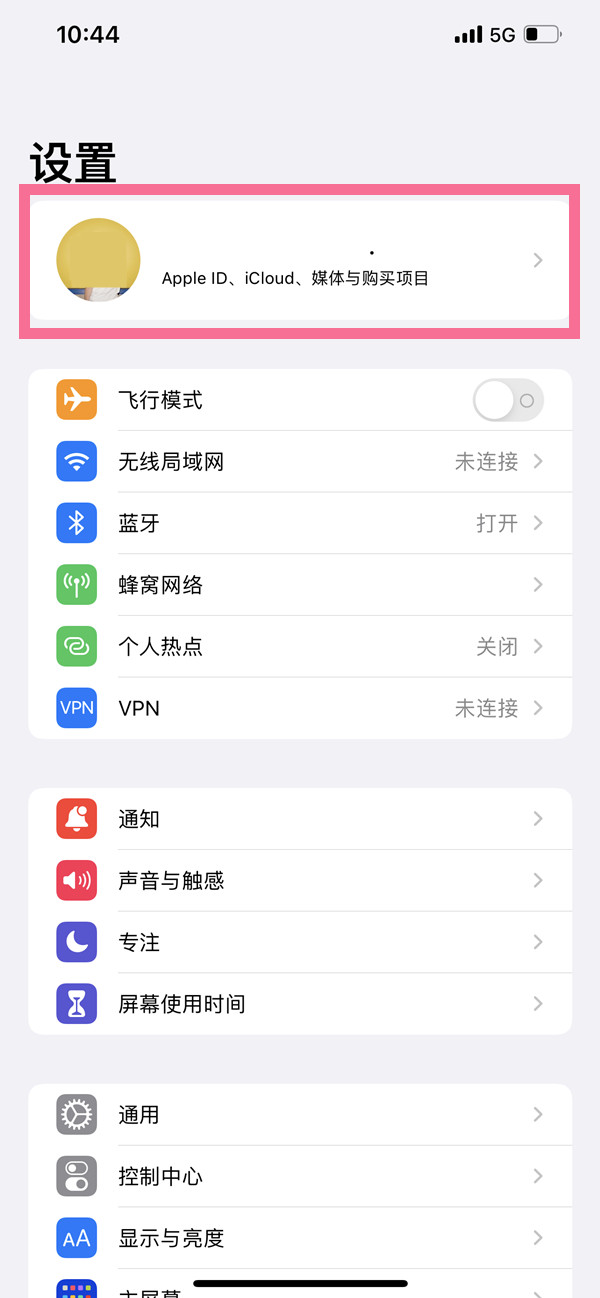Open 显示与亮度 settings
This screenshot has height=1298, width=600.
pos(300,1238)
